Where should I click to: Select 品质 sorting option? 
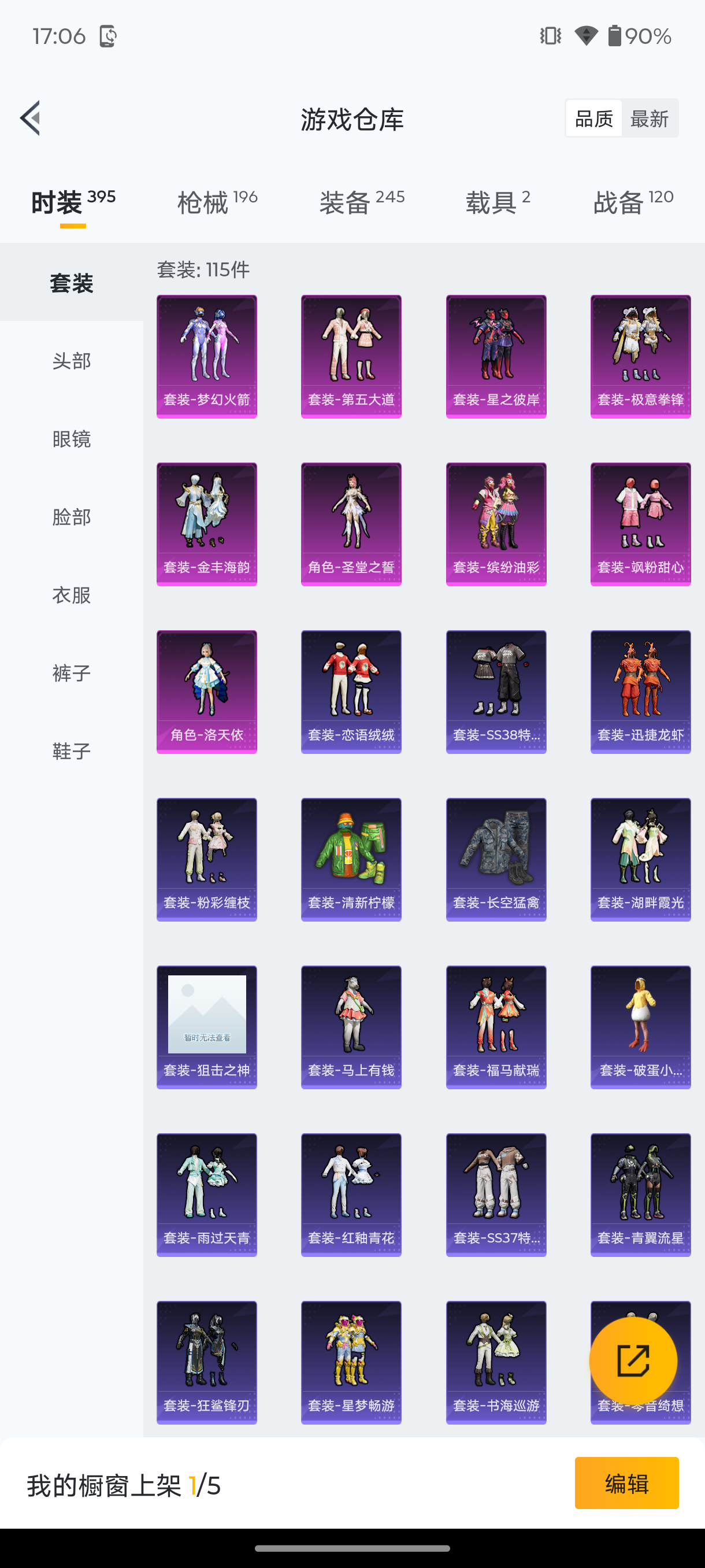(x=593, y=117)
